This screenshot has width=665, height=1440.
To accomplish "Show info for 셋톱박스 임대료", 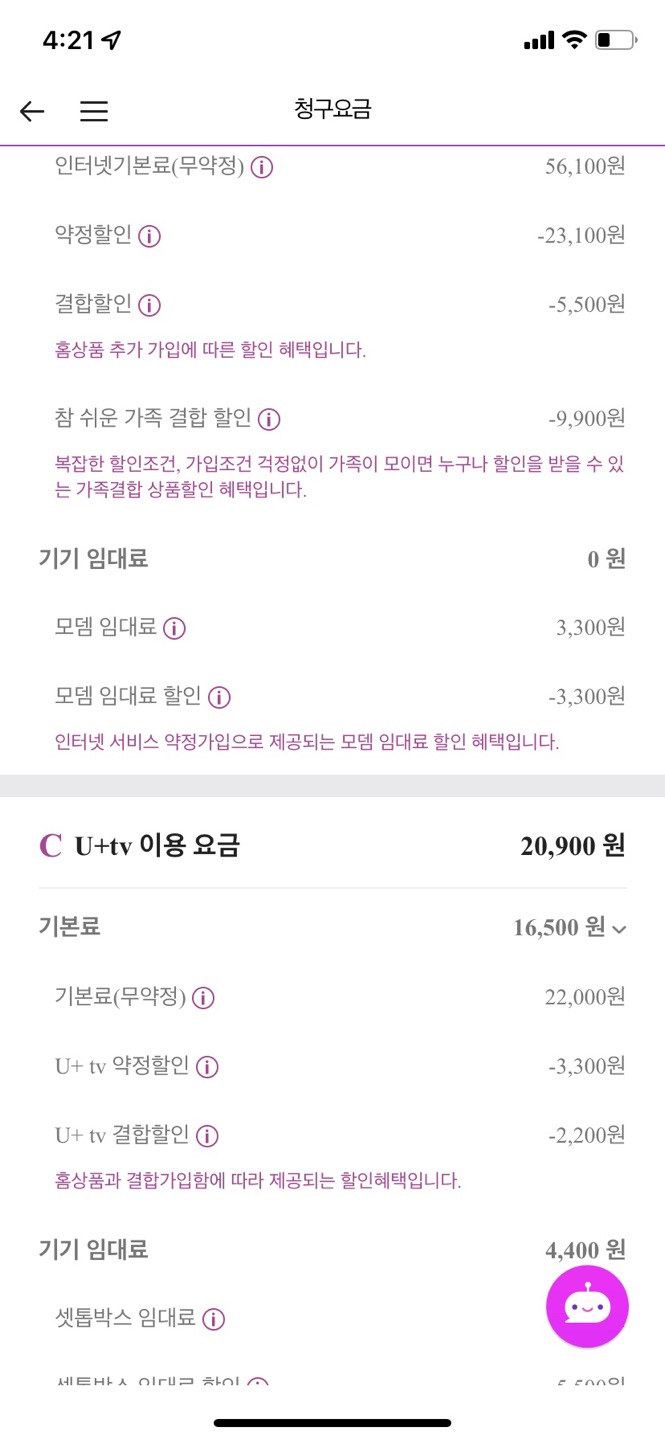I will coord(213,1319).
